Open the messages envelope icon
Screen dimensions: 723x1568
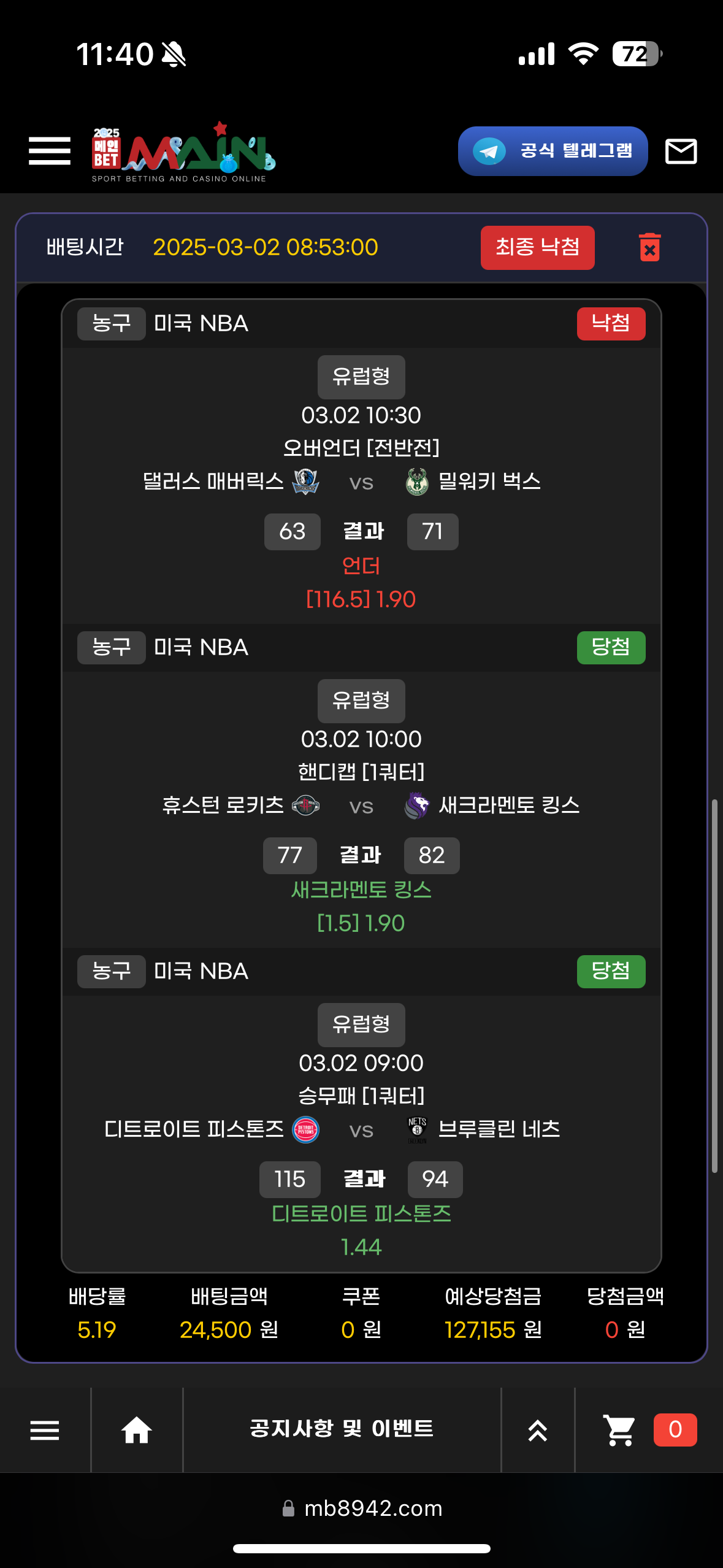pyautogui.click(x=681, y=151)
